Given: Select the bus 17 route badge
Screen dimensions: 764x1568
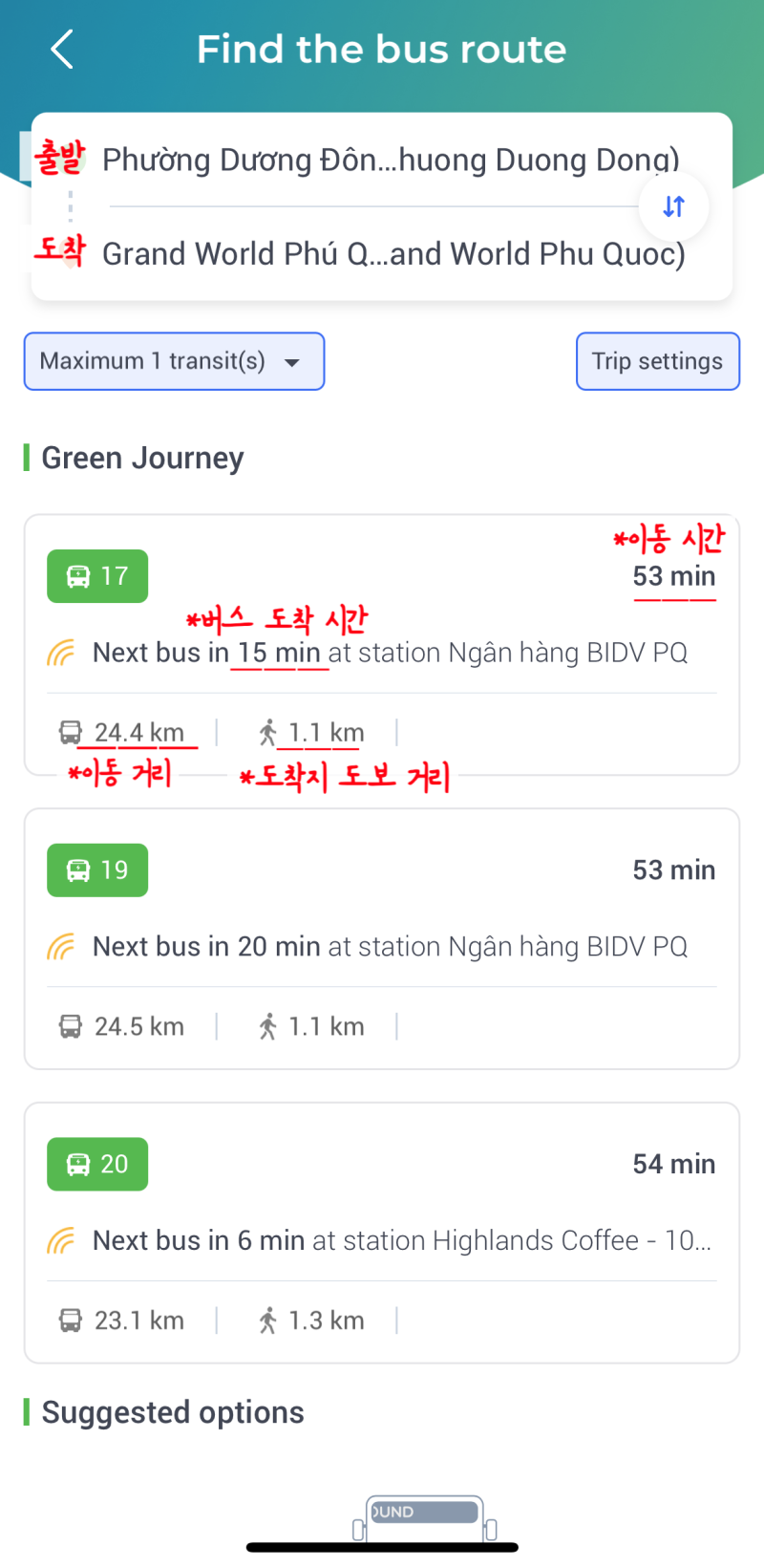Looking at the screenshot, I should tap(96, 576).
